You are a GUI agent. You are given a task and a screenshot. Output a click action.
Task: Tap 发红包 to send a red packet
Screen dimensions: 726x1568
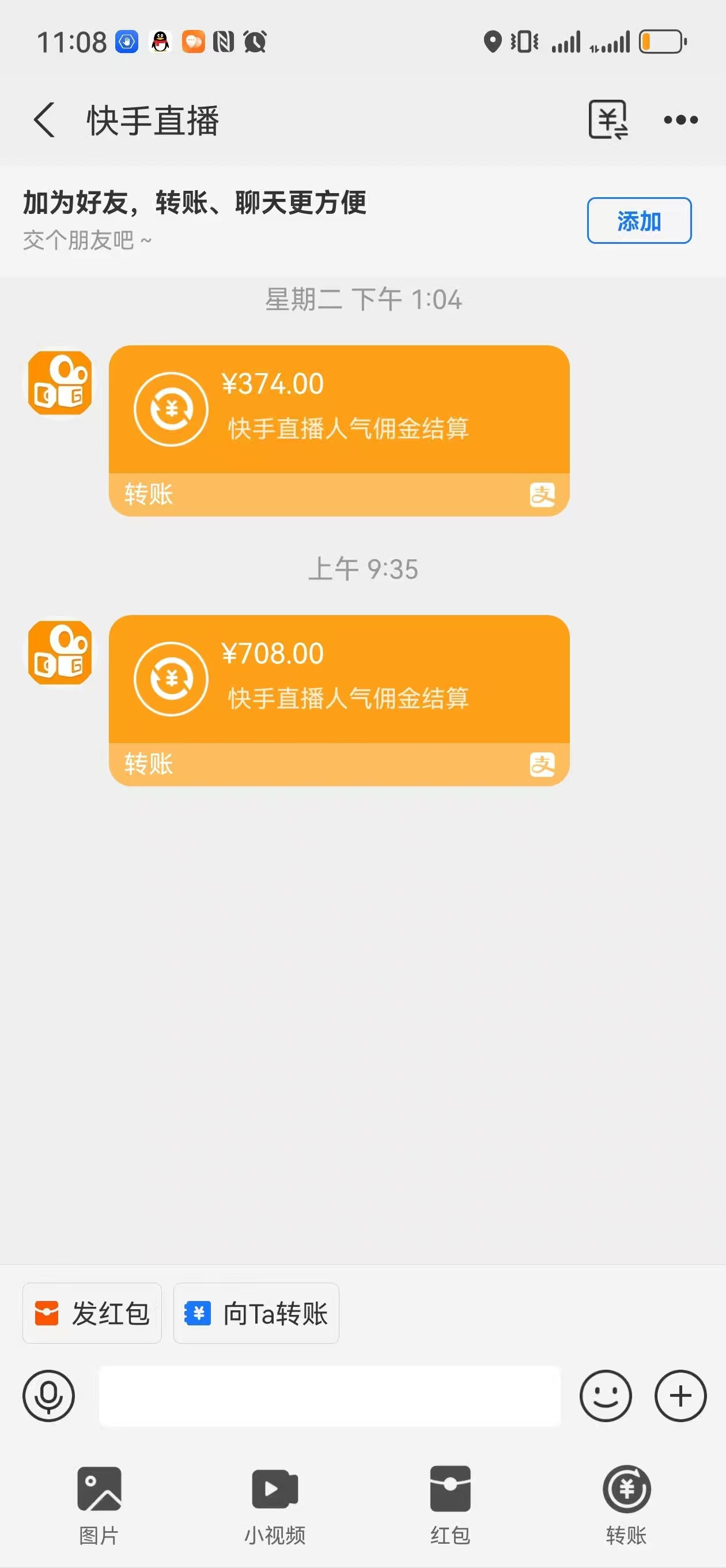pyautogui.click(x=92, y=1313)
